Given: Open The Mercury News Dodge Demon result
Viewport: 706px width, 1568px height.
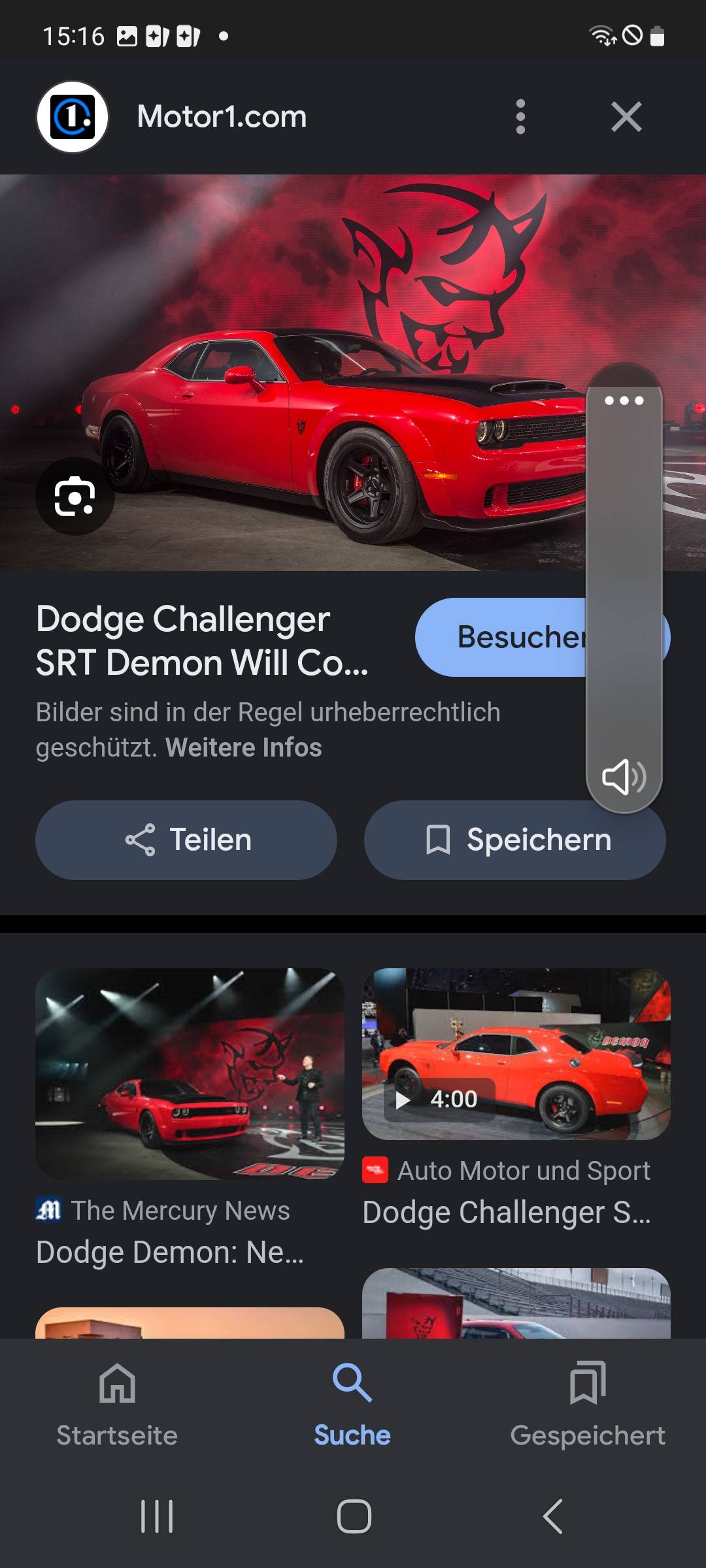Looking at the screenshot, I should tap(190, 1074).
